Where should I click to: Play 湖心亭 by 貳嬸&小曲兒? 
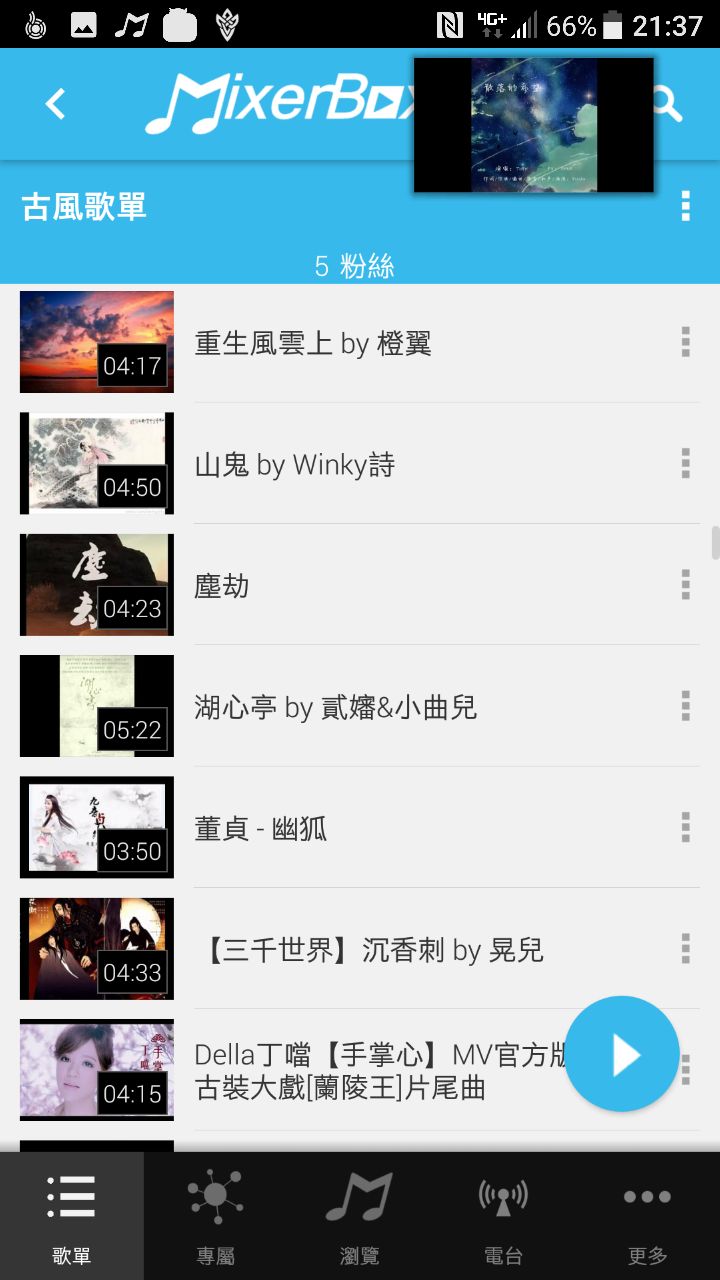[x=335, y=707]
